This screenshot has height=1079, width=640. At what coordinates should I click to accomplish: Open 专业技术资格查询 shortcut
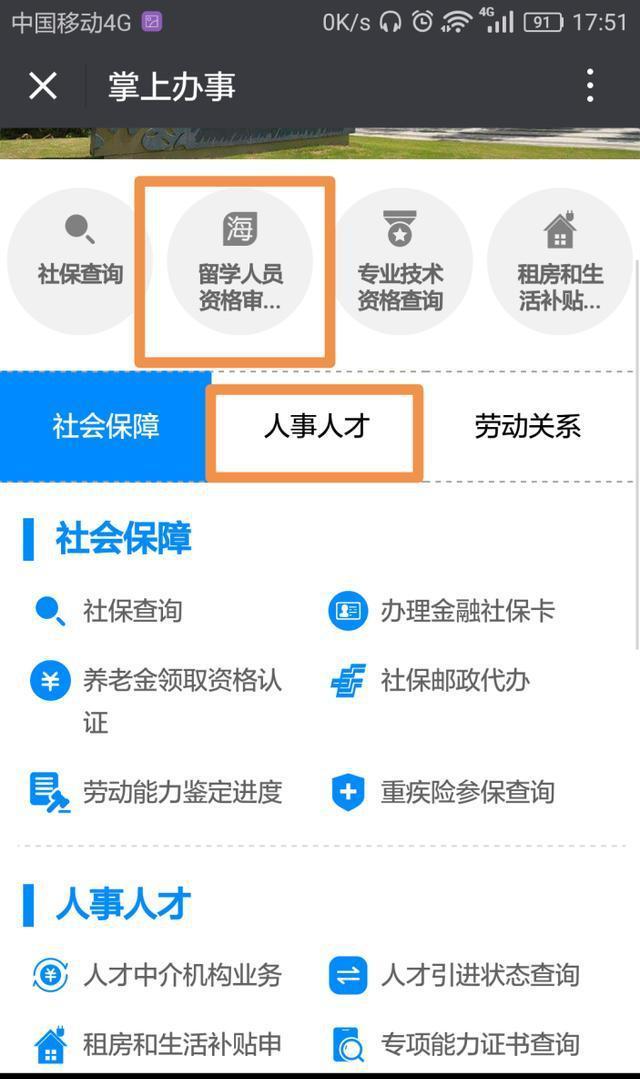pyautogui.click(x=400, y=262)
